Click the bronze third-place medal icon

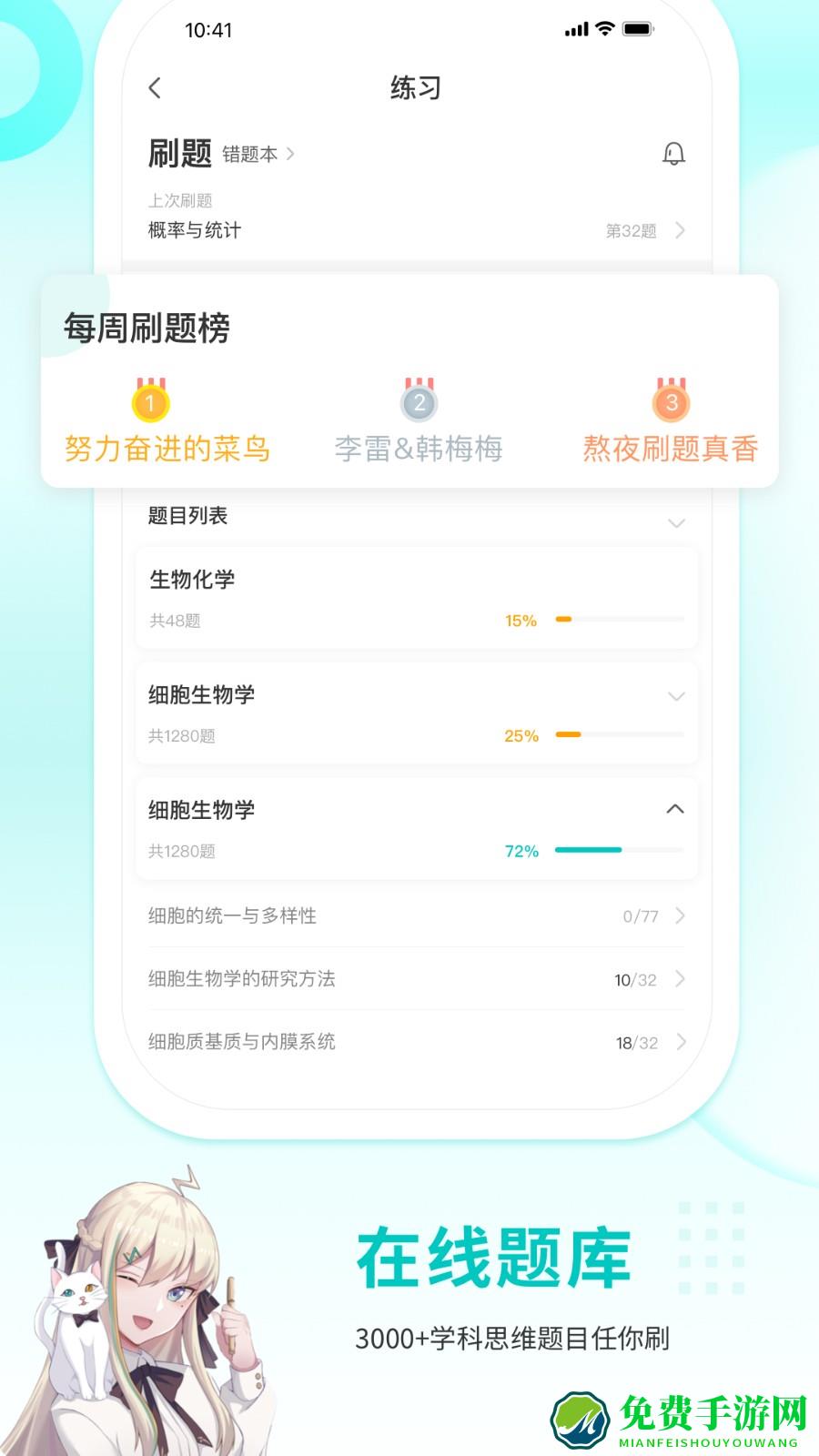[671, 400]
